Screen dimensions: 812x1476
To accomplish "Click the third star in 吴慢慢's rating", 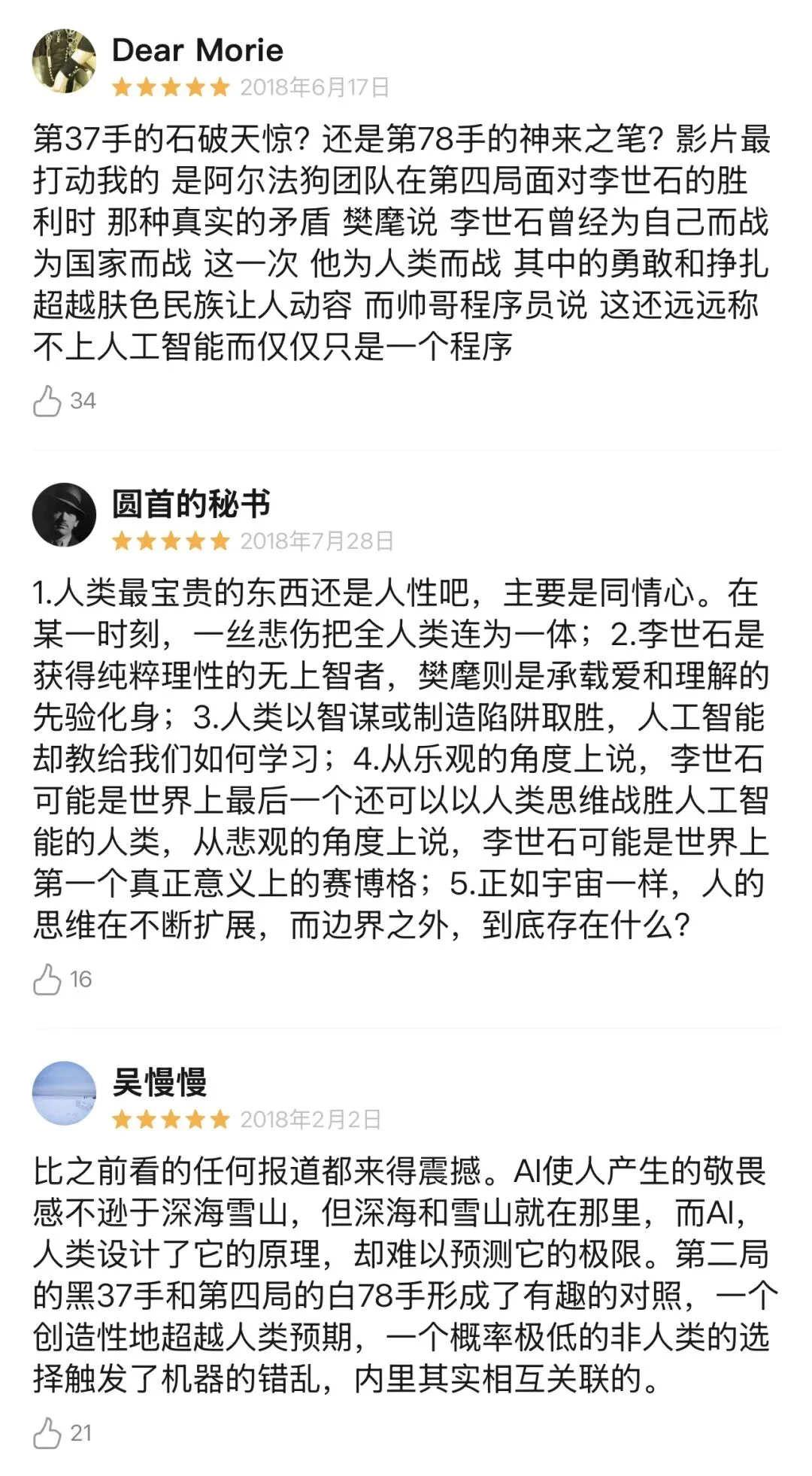I will click(x=171, y=1120).
